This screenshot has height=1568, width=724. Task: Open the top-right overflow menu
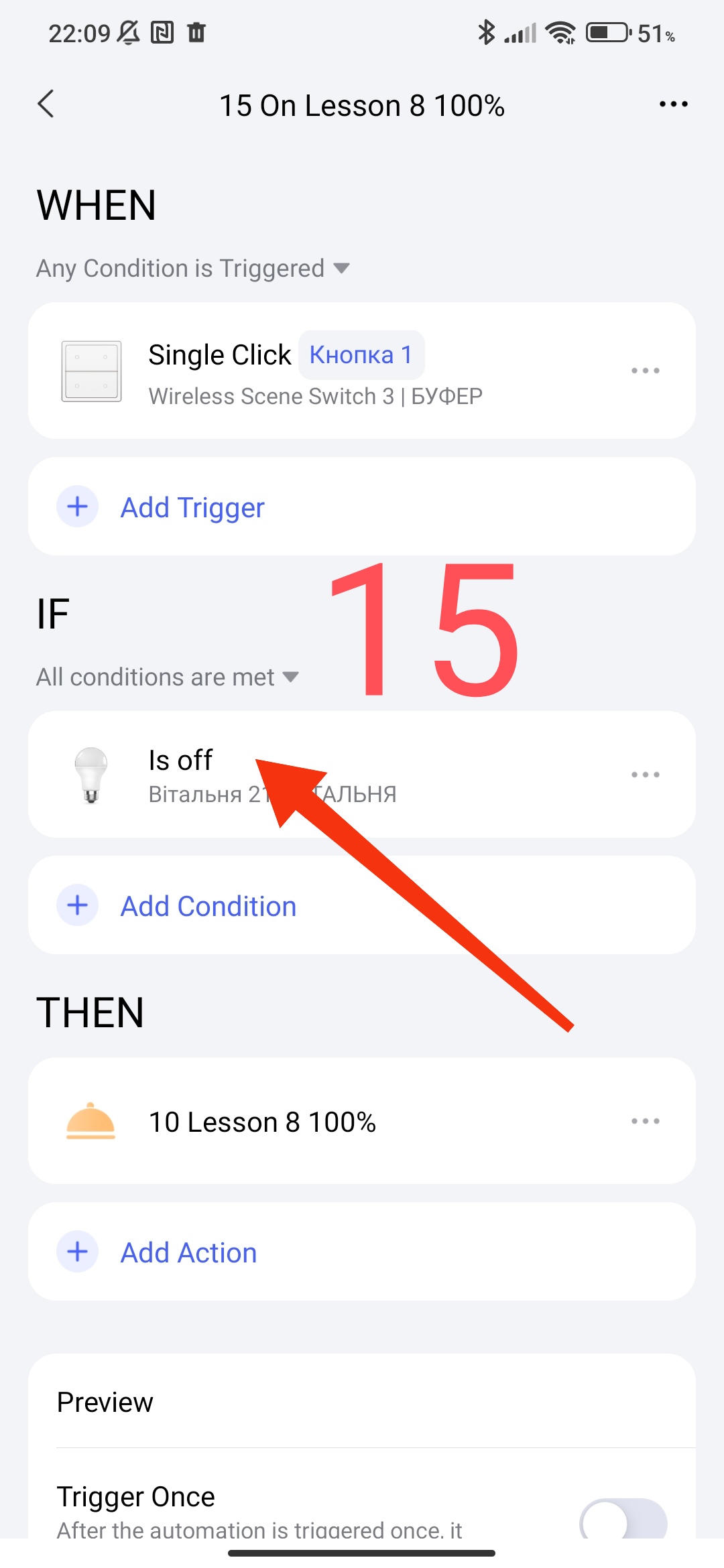(x=673, y=105)
